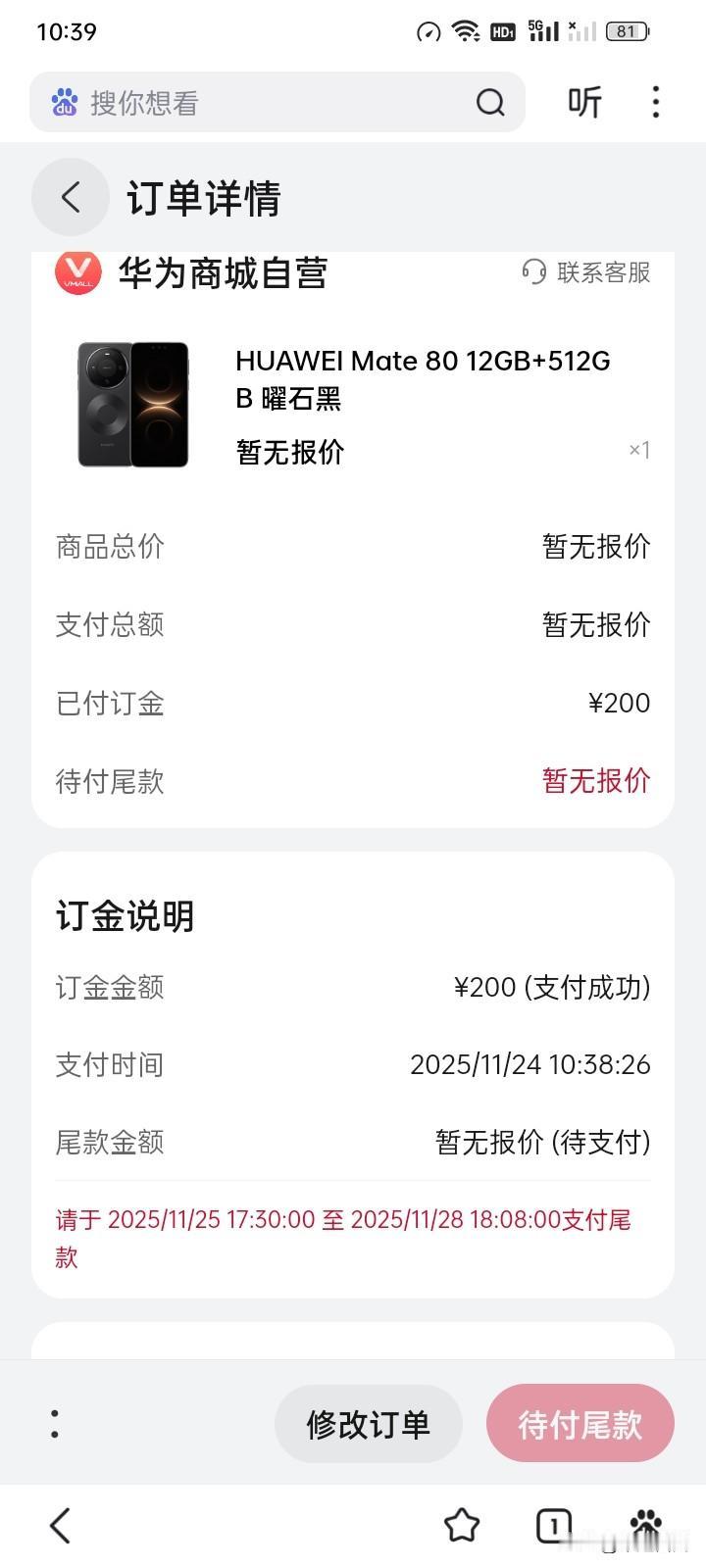This screenshot has width=706, height=1568.
Task: Open 联系客服 customer service
Action: (x=588, y=273)
